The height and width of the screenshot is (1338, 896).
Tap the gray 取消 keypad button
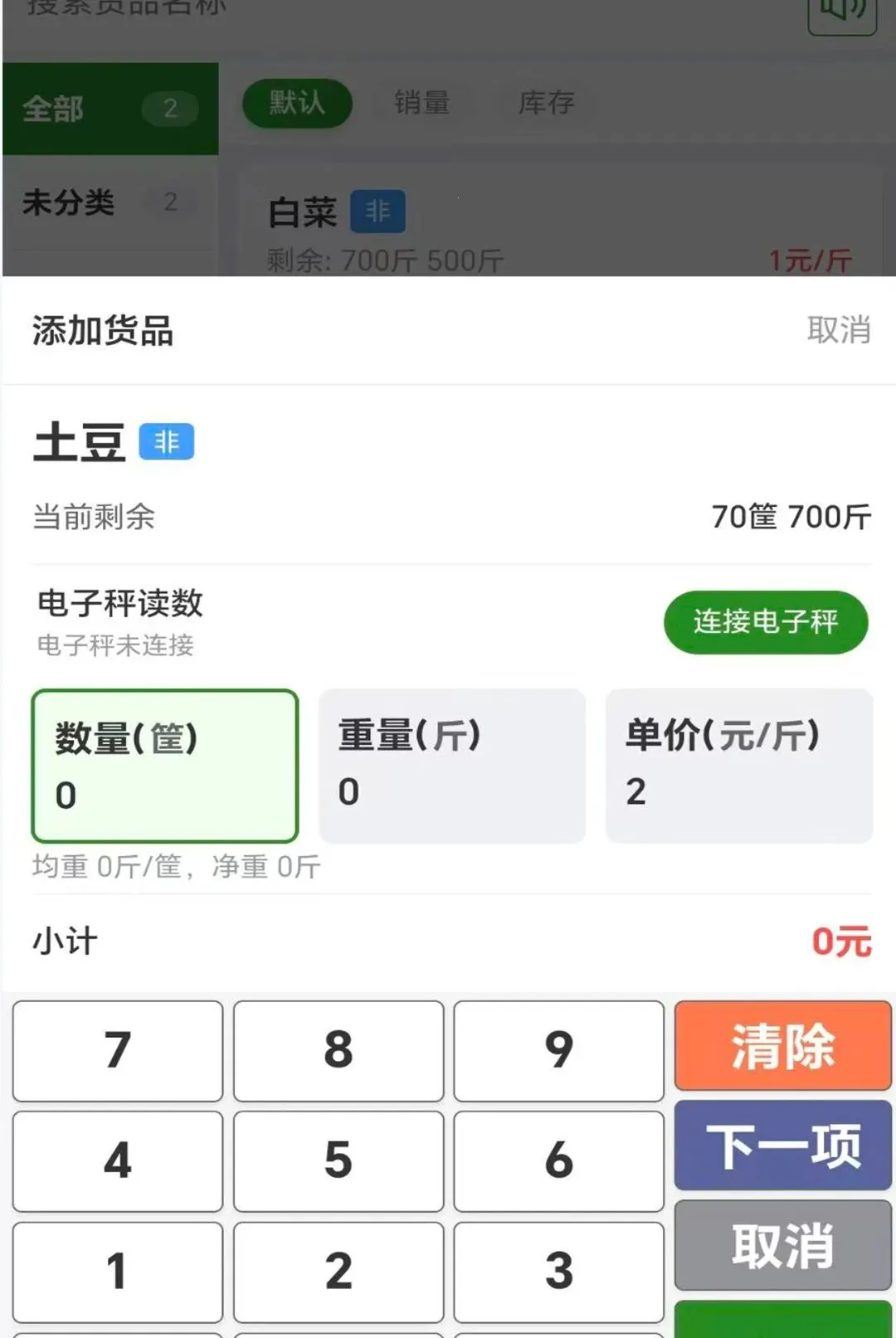[783, 1245]
